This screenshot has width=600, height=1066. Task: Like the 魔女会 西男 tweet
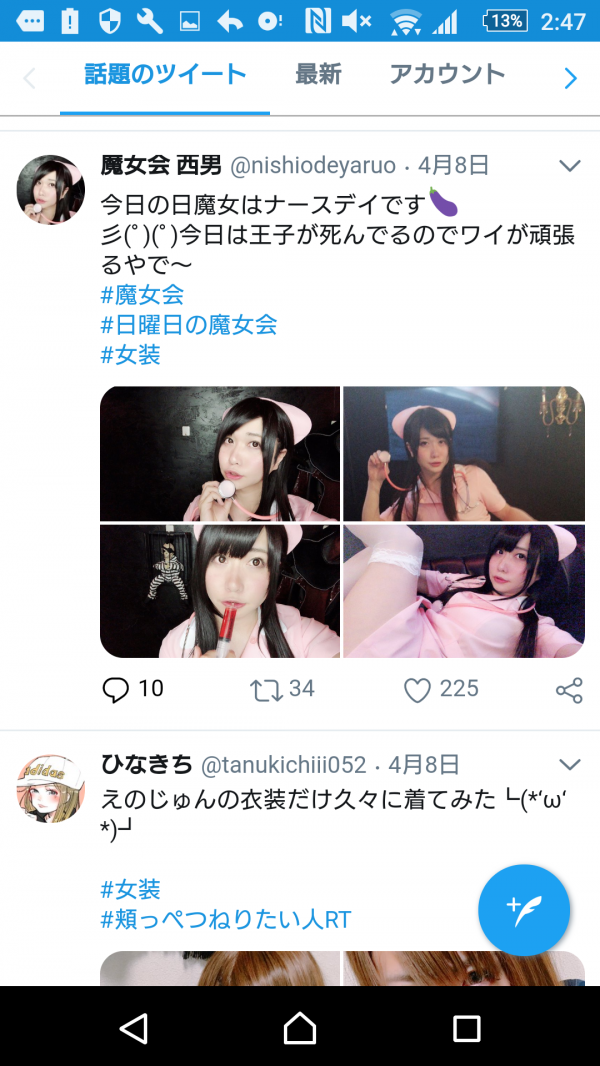(x=417, y=689)
